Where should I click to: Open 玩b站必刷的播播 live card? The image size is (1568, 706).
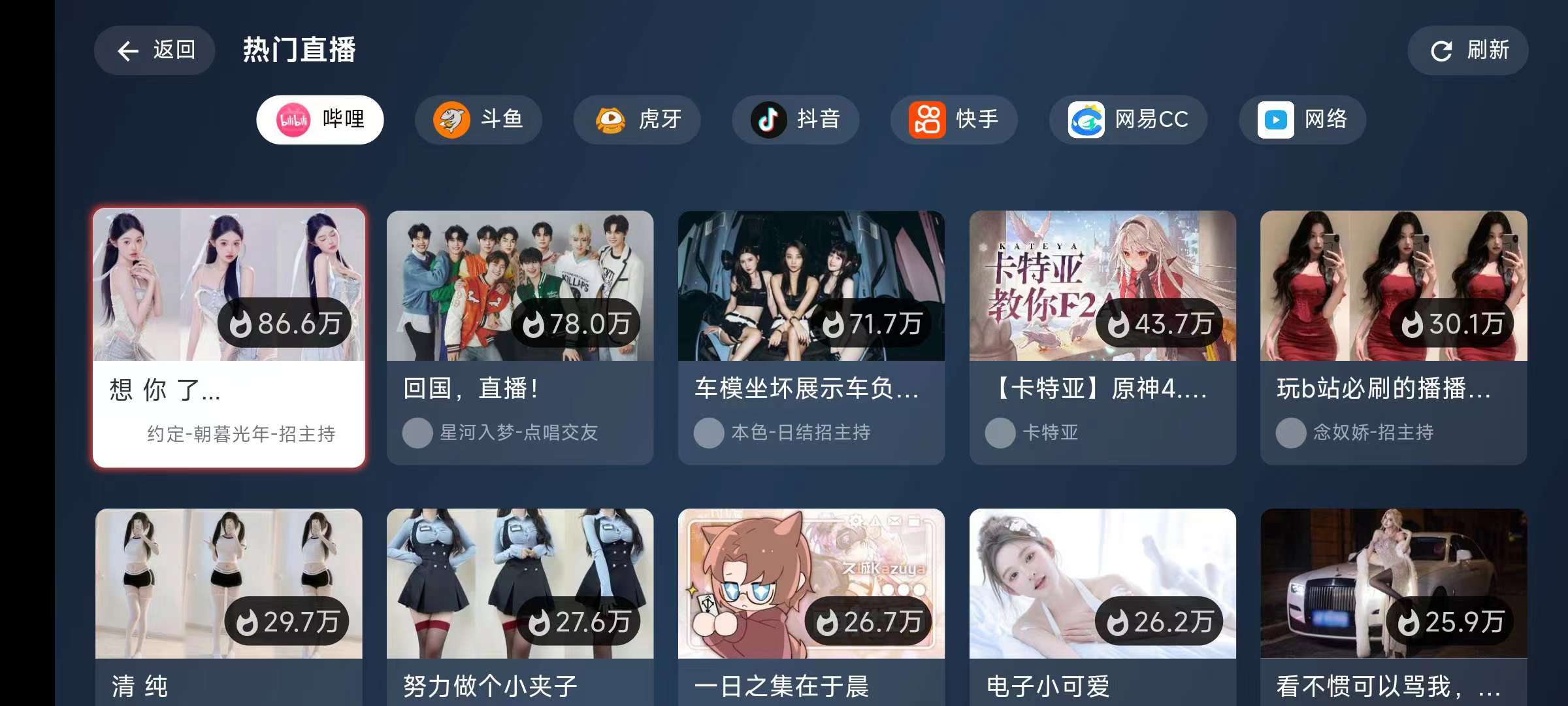tap(1394, 337)
